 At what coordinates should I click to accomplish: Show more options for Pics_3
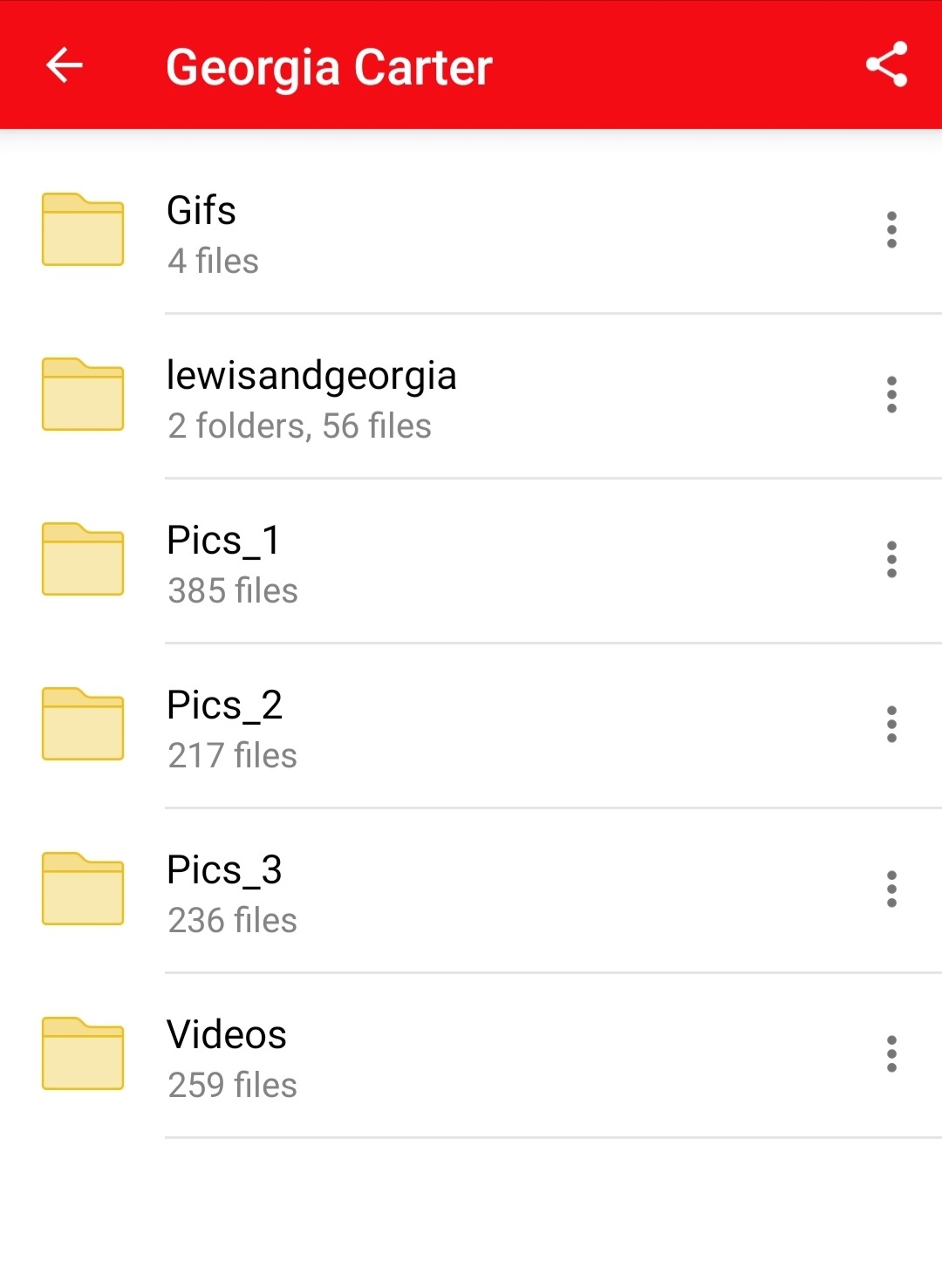(891, 889)
